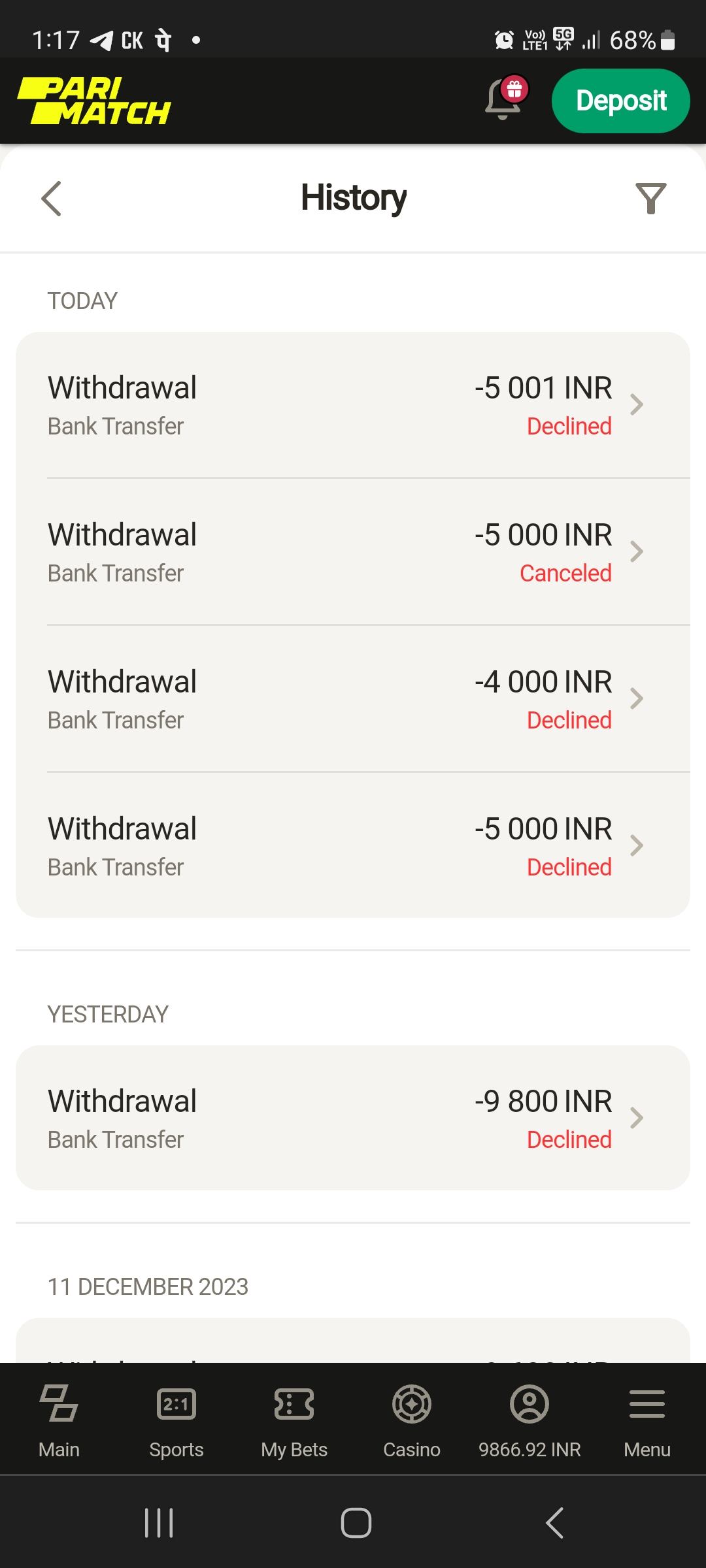Open the Menu tab
Image resolution: width=706 pixels, height=1568 pixels.
[x=647, y=1418]
